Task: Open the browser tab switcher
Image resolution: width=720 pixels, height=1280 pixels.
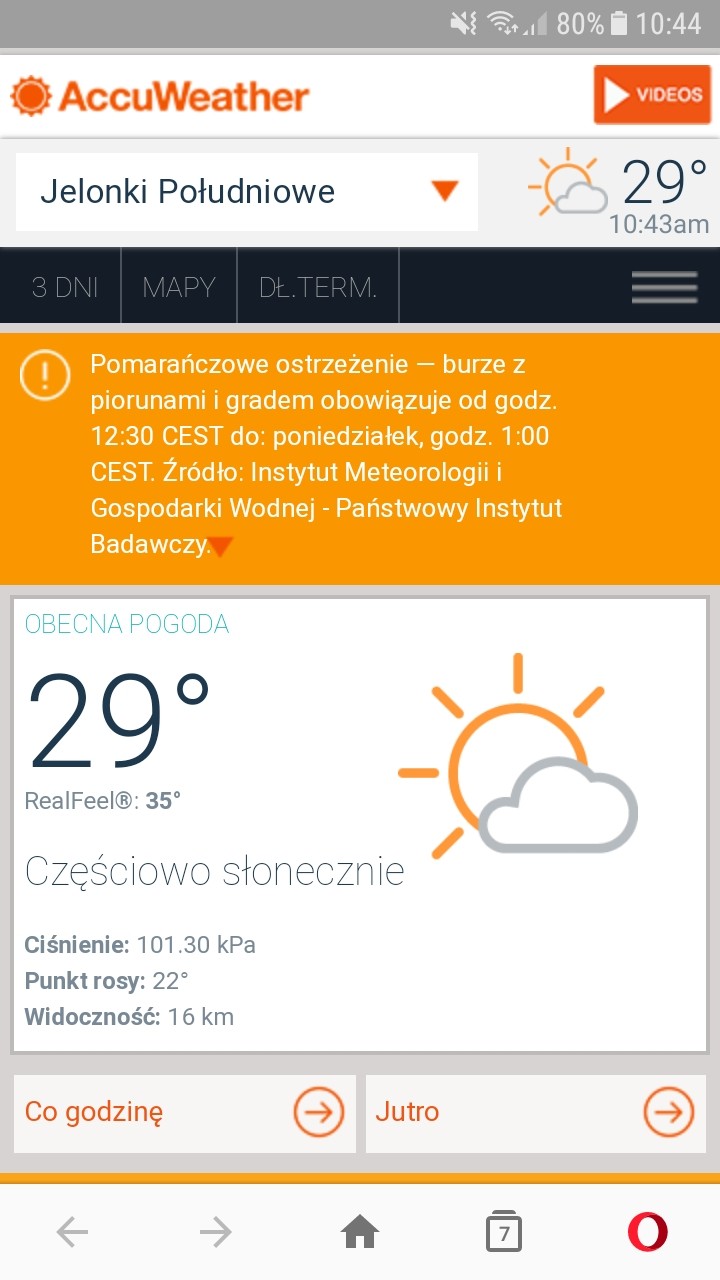Action: point(504,1233)
